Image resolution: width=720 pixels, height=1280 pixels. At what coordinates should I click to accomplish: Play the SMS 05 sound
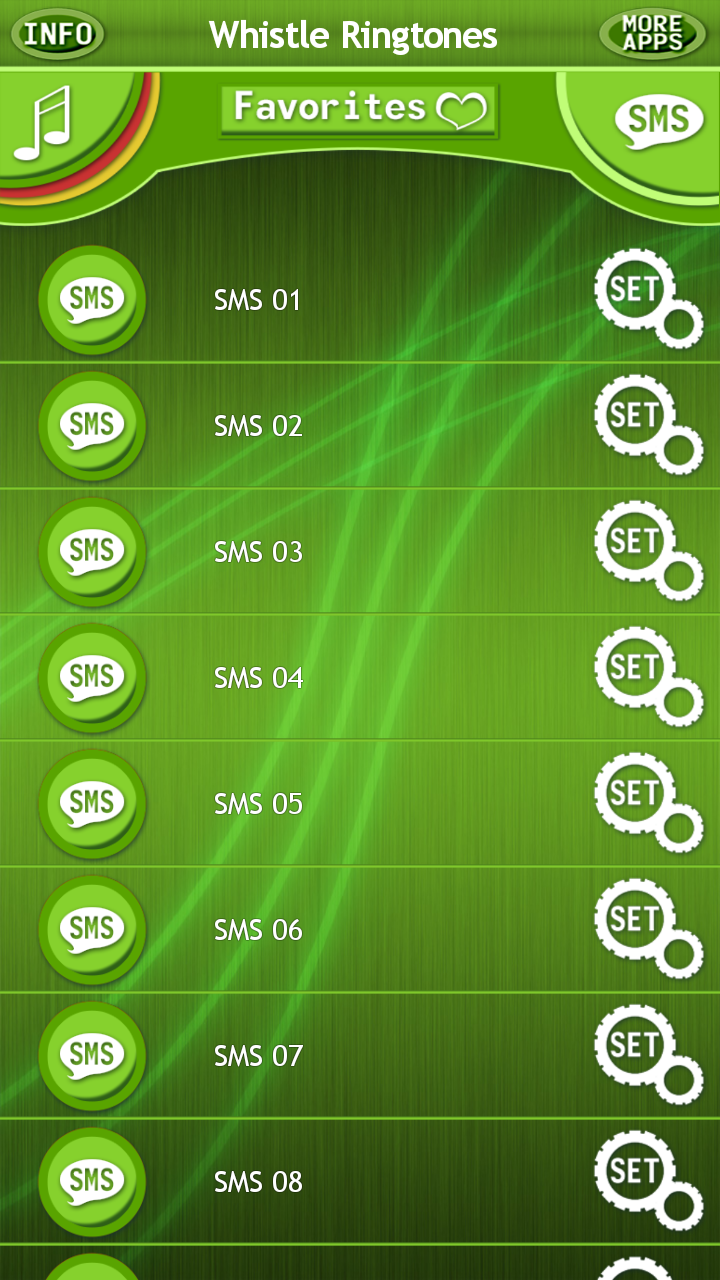pyautogui.click(x=92, y=803)
